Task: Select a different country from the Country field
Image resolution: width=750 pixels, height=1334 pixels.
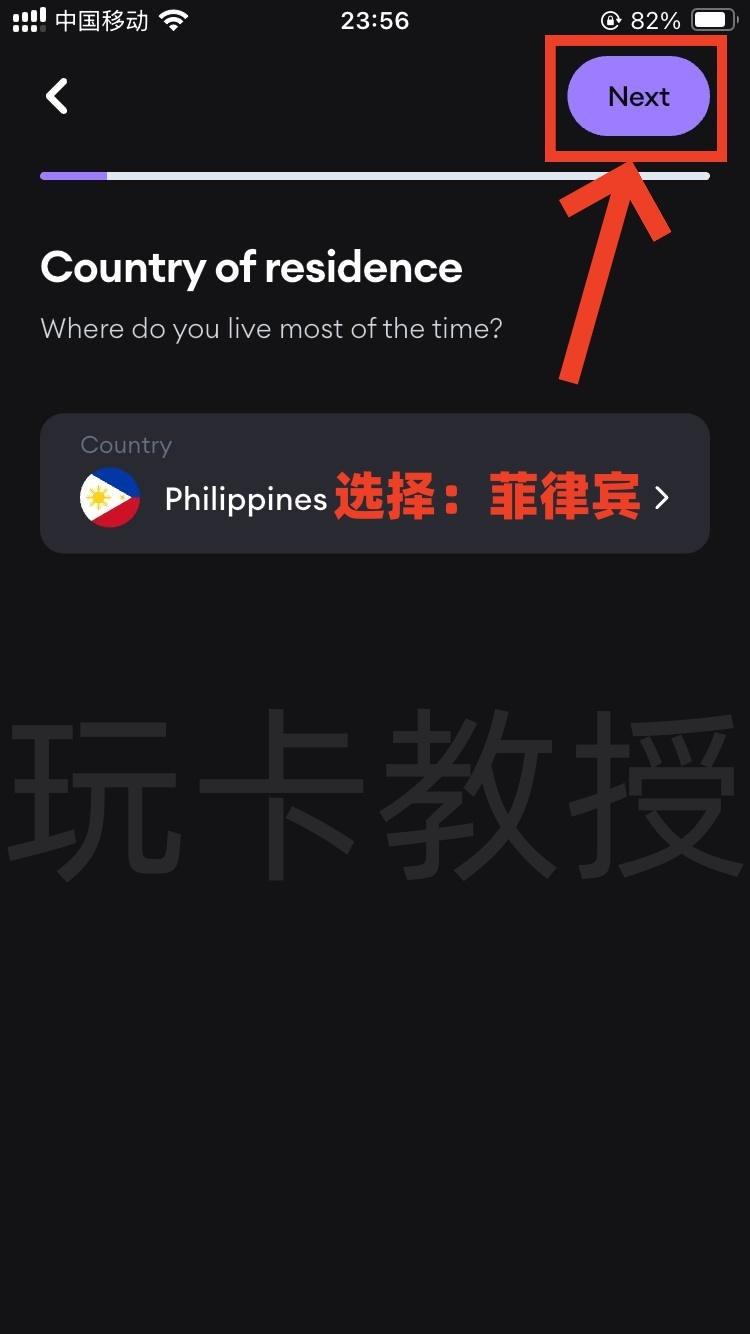Action: click(375, 482)
